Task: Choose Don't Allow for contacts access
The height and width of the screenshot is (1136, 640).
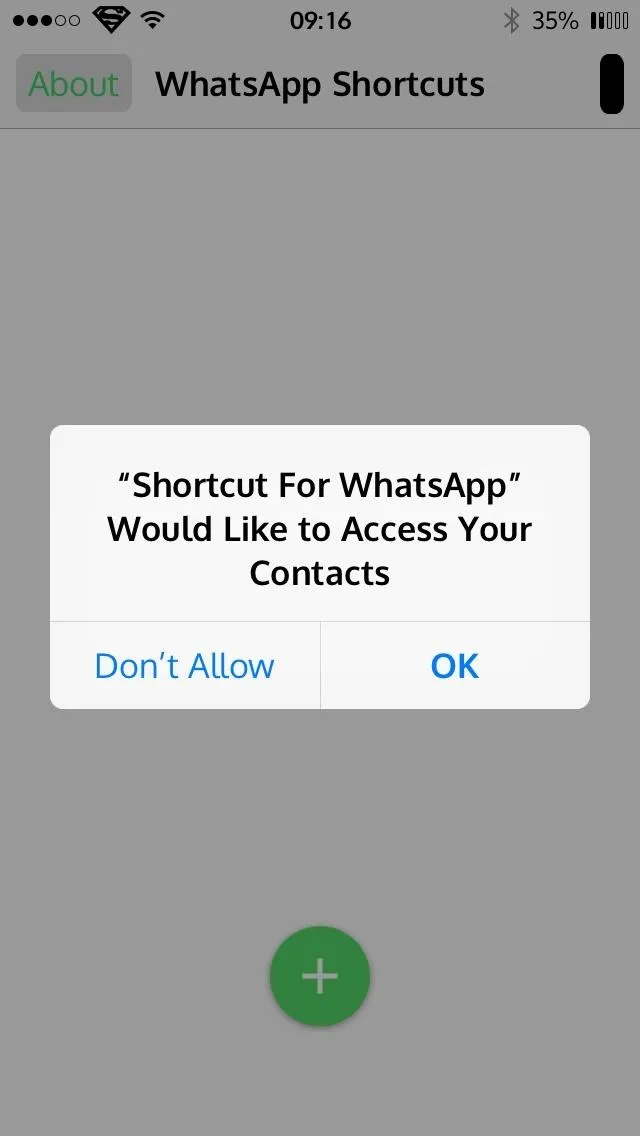Action: pos(185,665)
